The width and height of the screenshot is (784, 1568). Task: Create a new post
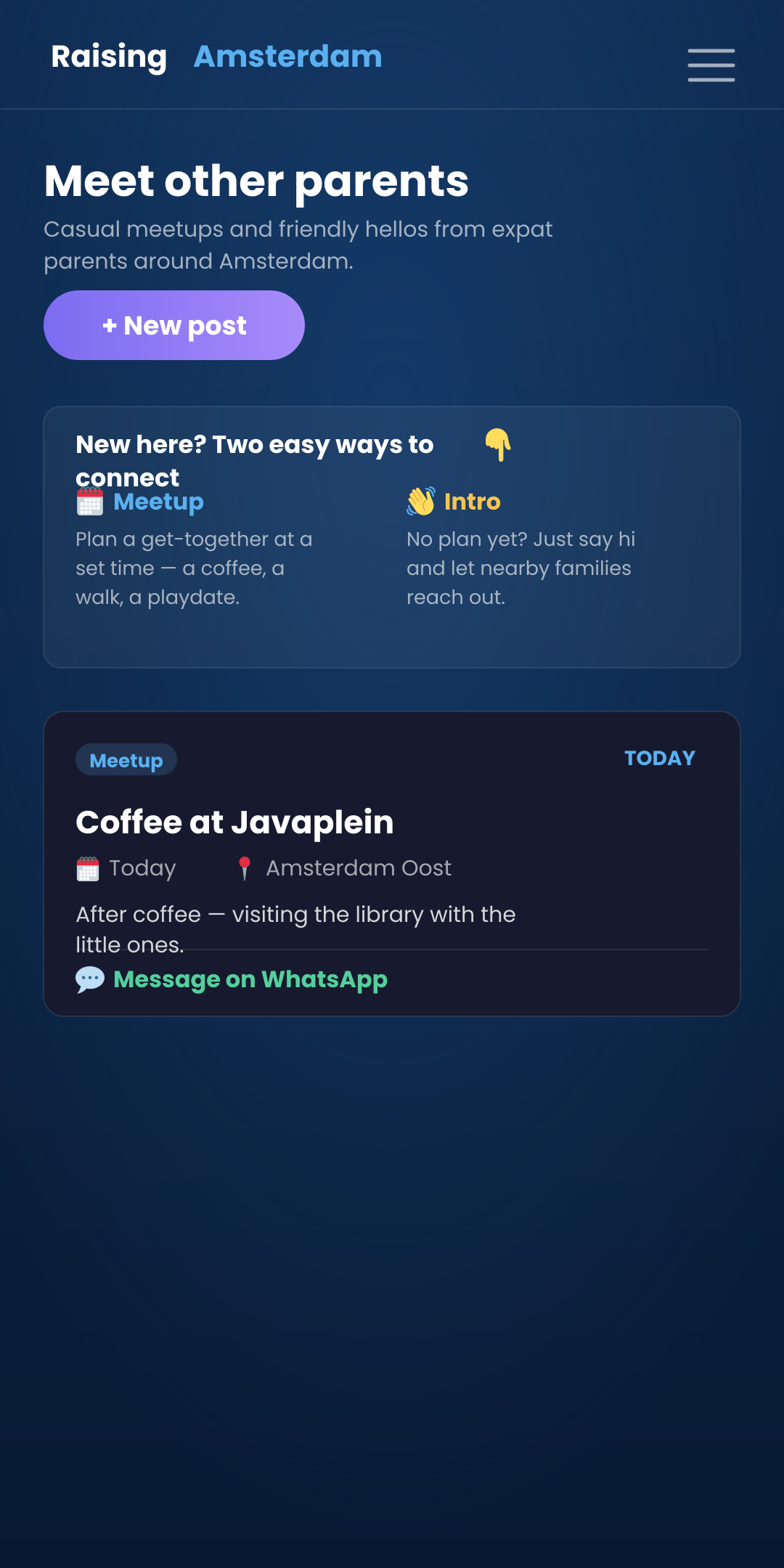click(174, 325)
